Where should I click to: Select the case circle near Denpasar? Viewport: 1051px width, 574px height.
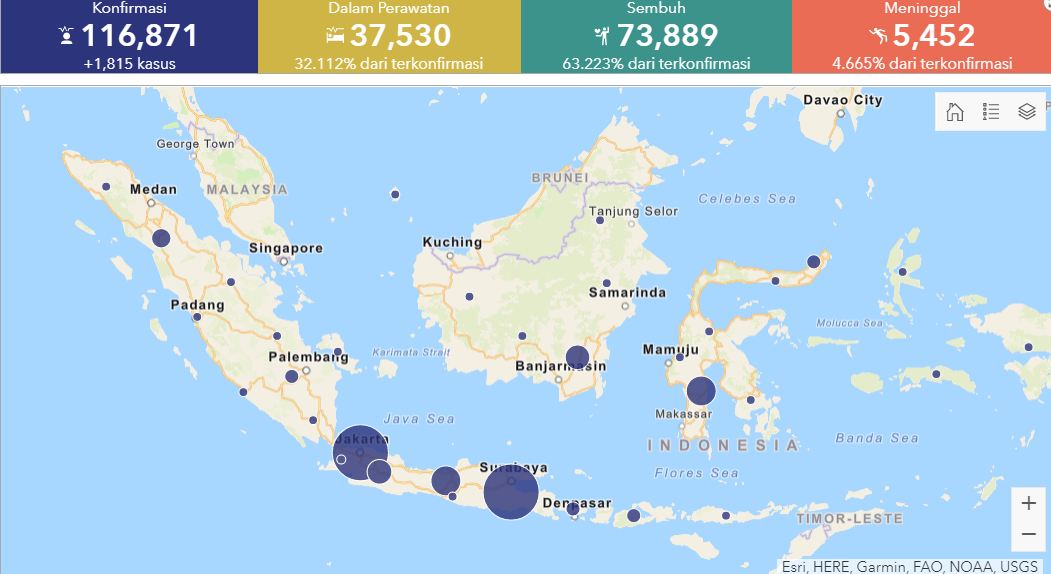572,509
